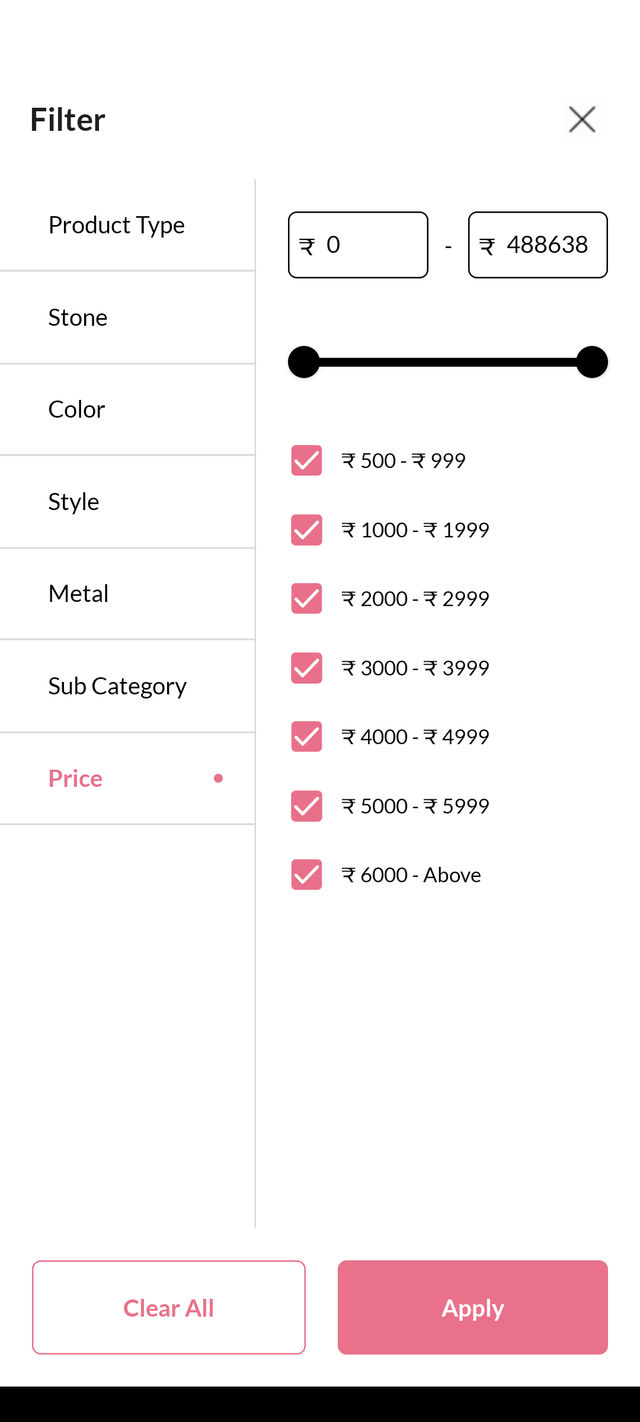Viewport: 640px width, 1422px height.
Task: Edit the maximum price field showing 488638
Action: pyautogui.click(x=538, y=245)
